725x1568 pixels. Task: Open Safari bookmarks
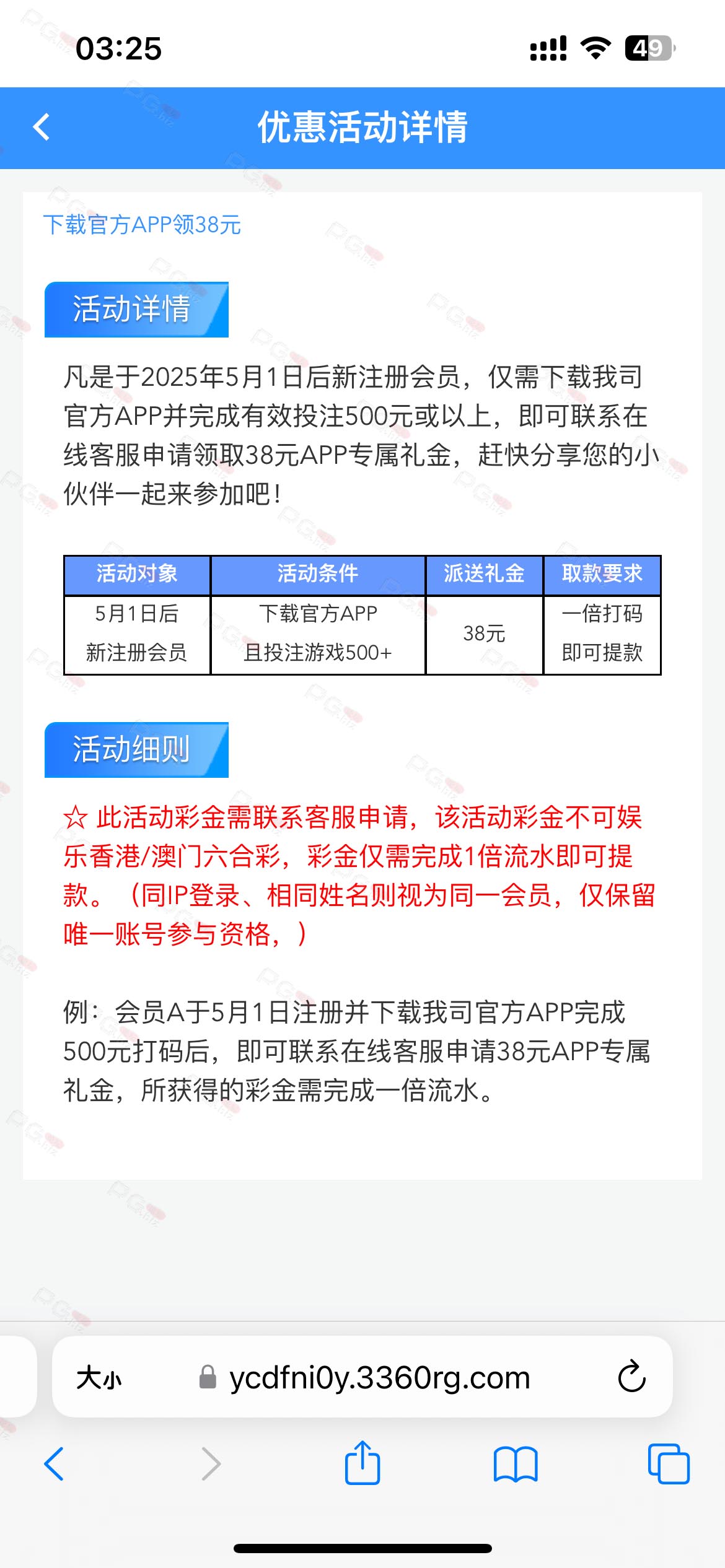[516, 1464]
